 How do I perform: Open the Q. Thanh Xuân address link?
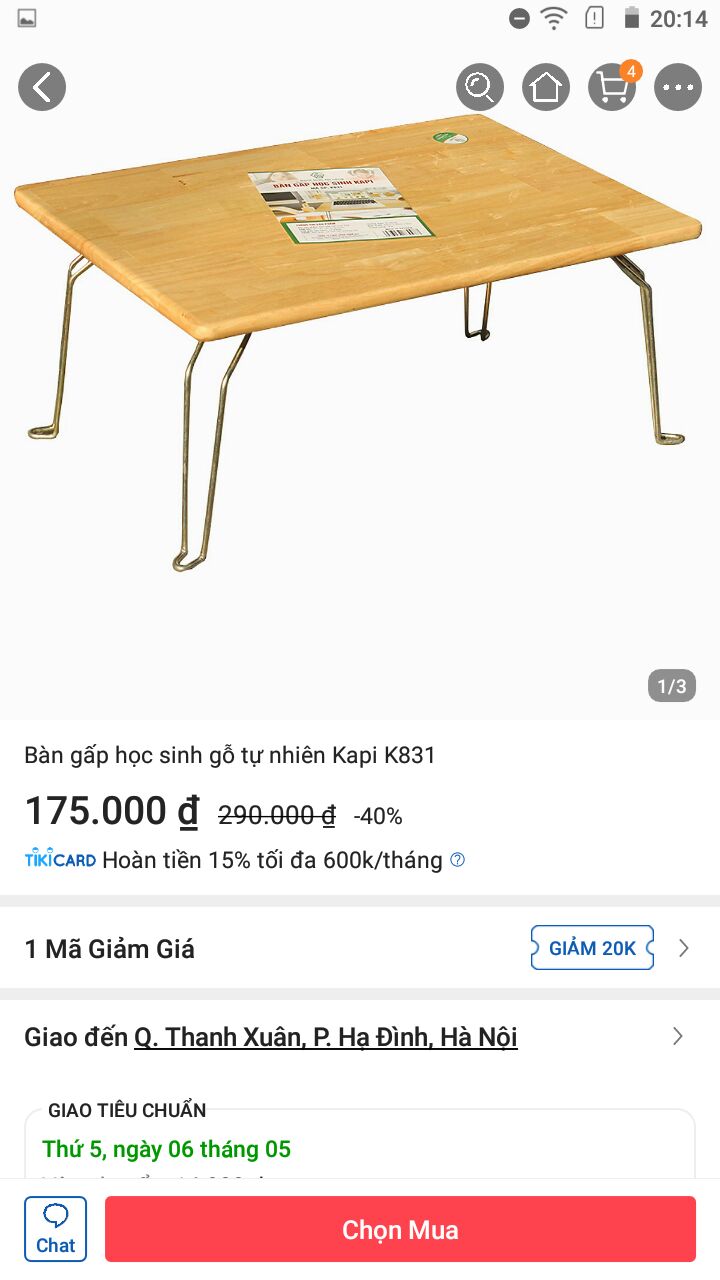tap(326, 1037)
